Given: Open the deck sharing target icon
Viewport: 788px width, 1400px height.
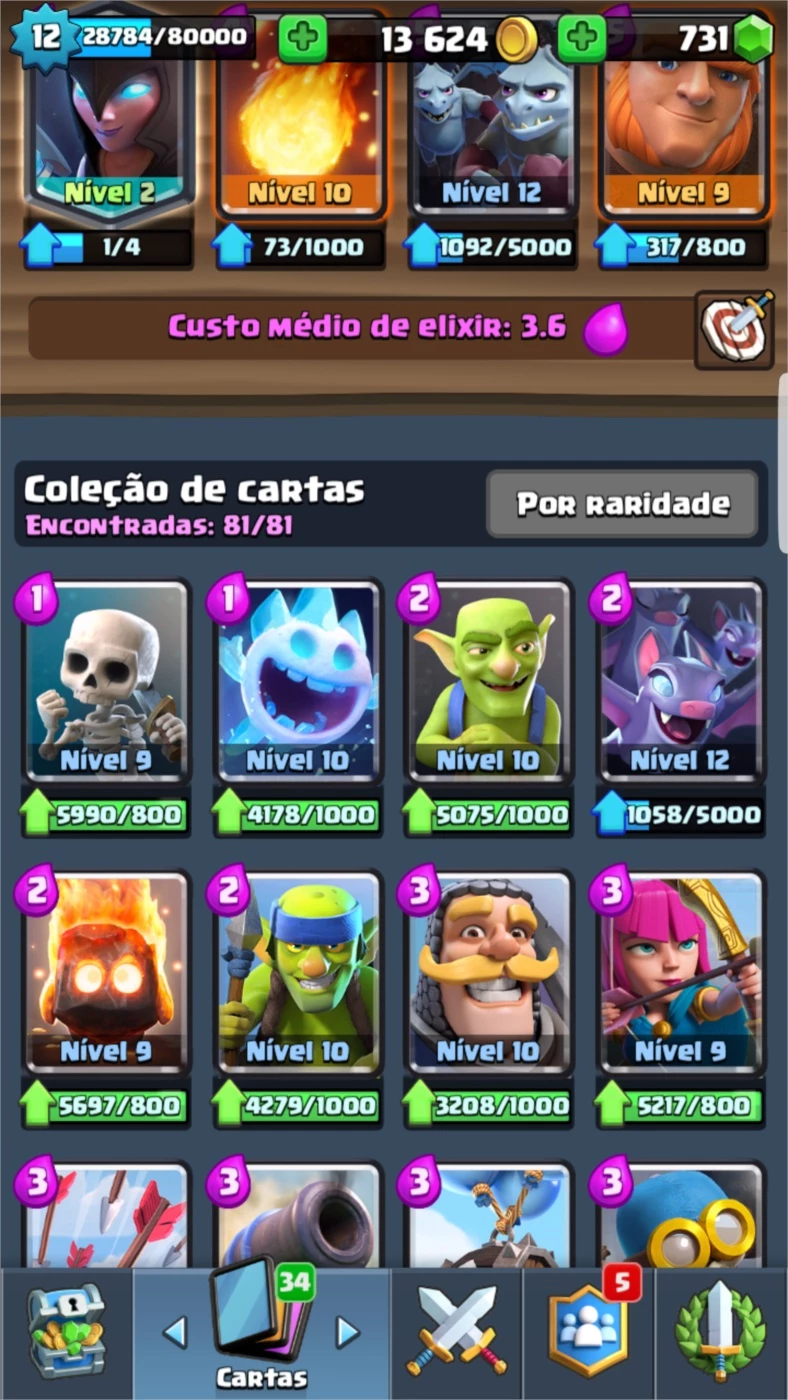Looking at the screenshot, I should point(735,329).
